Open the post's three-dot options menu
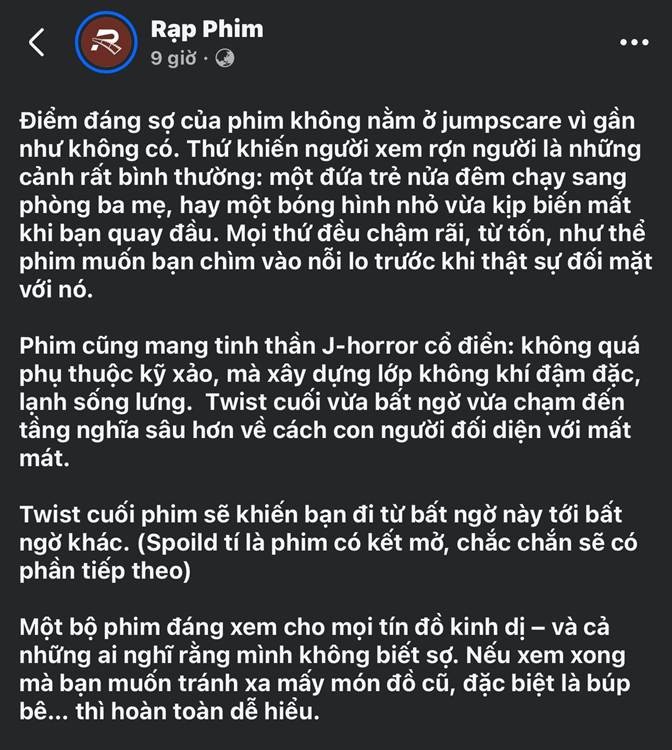 point(635,42)
